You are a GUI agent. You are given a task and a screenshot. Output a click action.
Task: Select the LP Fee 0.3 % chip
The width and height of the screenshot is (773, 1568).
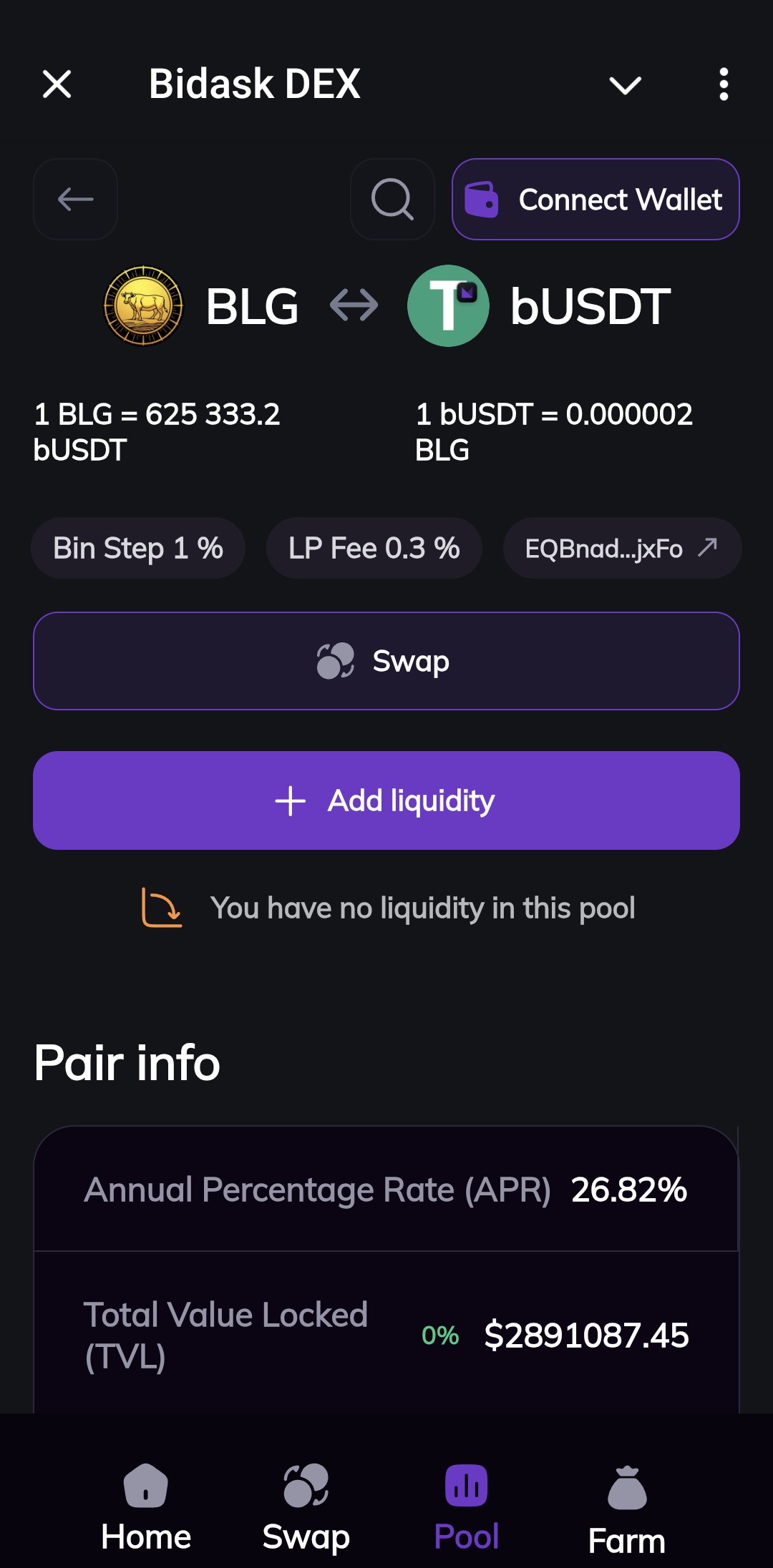click(x=374, y=548)
